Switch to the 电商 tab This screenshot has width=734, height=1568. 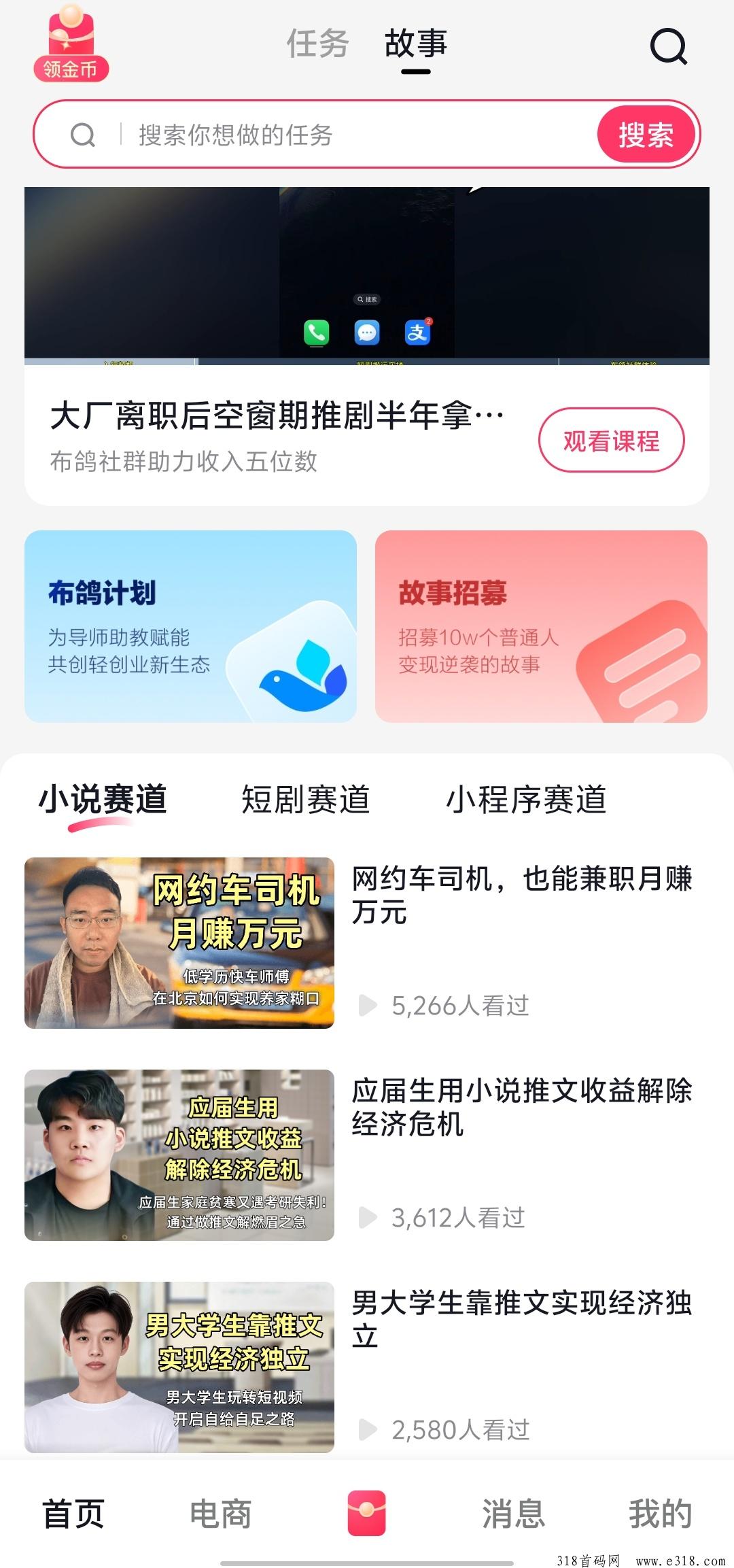pos(220,1514)
